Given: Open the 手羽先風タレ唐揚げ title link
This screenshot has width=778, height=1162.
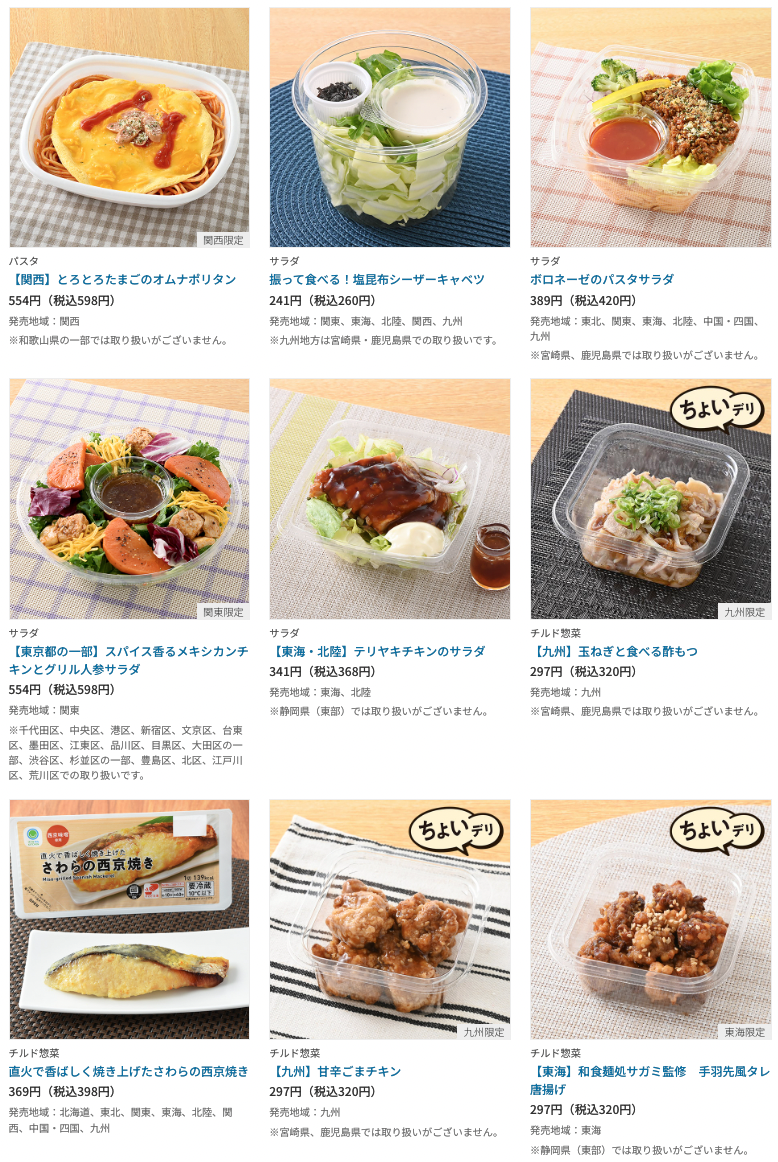Looking at the screenshot, I should click(x=650, y=1080).
